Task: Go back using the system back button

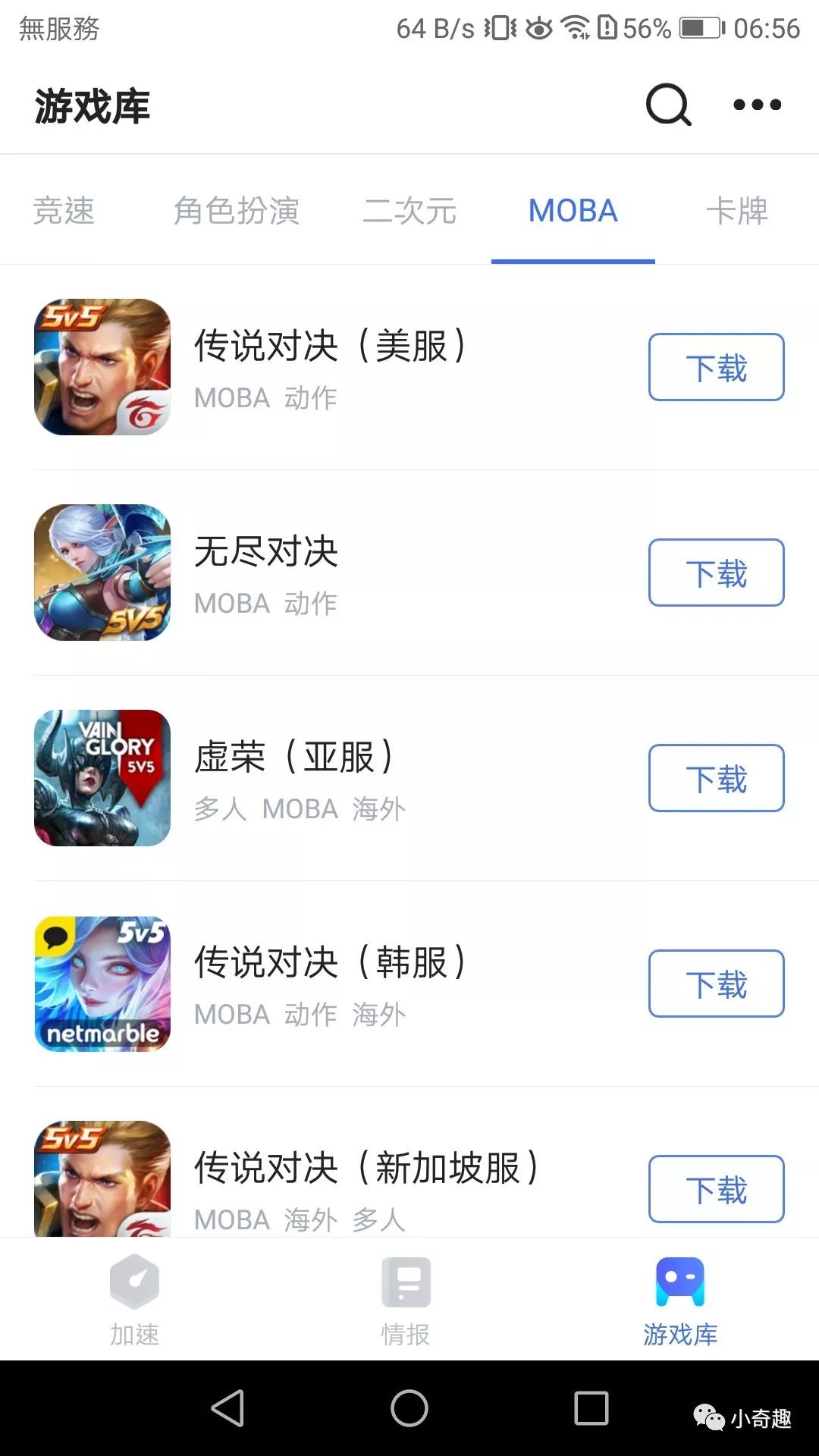Action: coord(227,1408)
